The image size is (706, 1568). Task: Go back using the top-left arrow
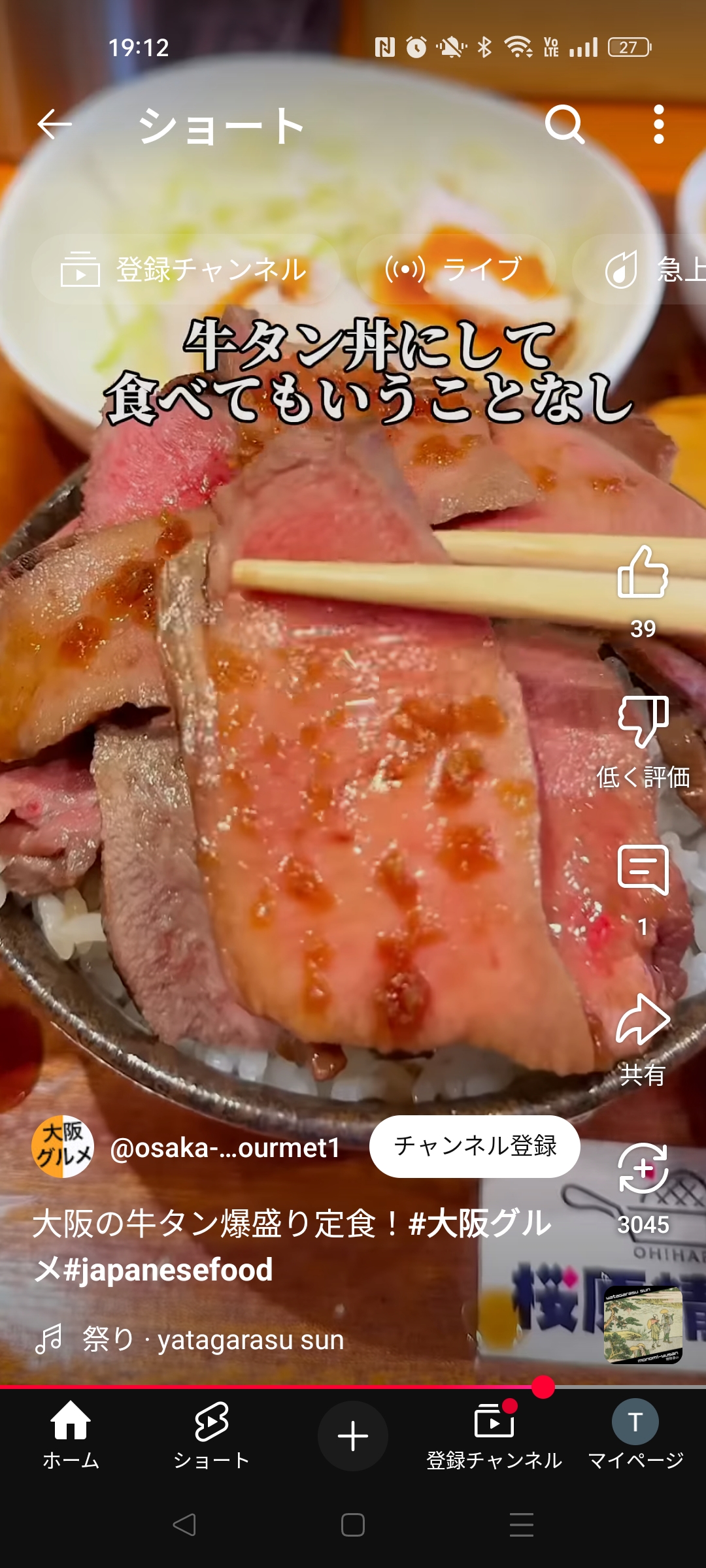click(x=54, y=124)
